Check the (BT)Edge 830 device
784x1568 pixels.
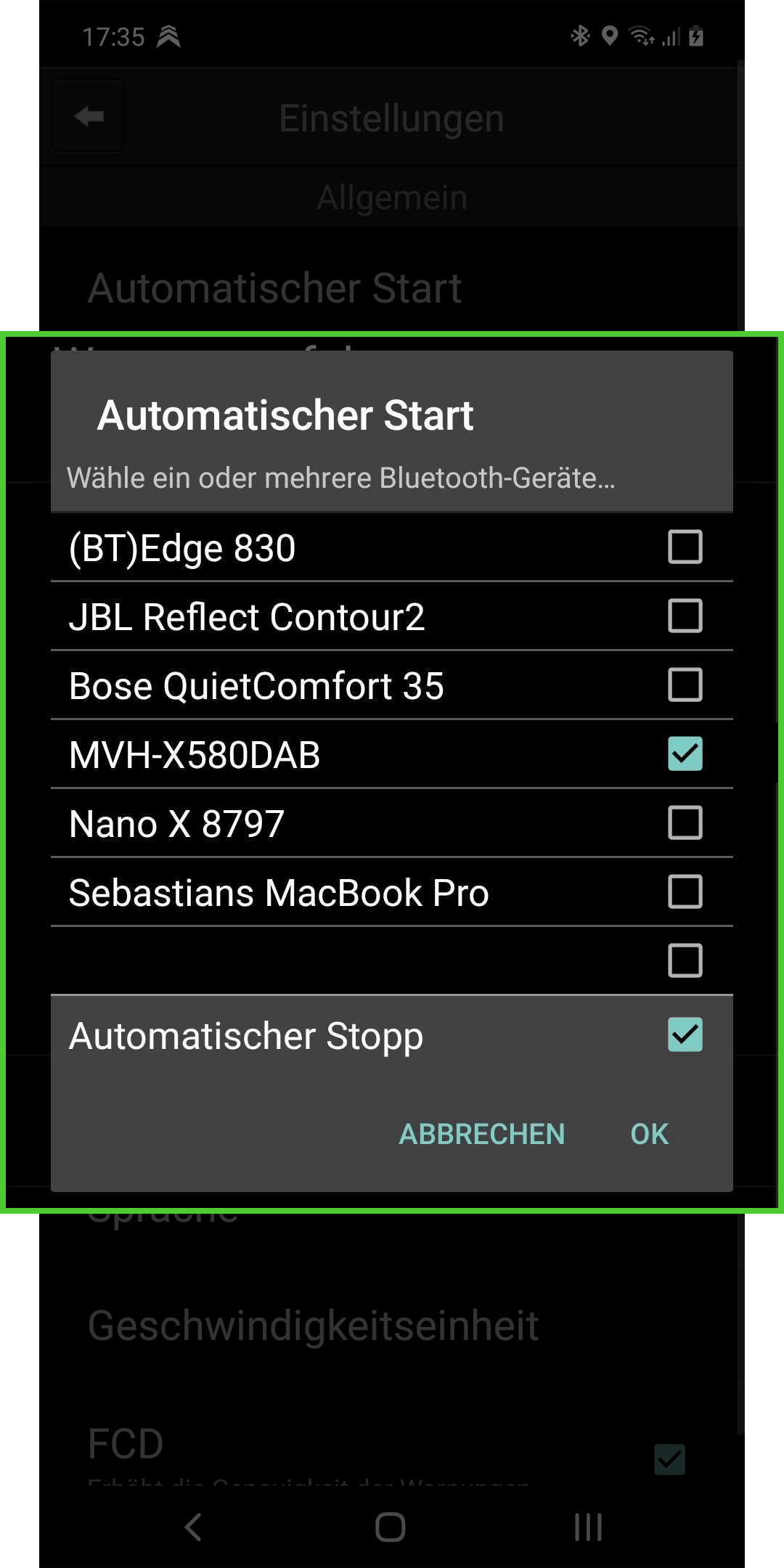[685, 547]
